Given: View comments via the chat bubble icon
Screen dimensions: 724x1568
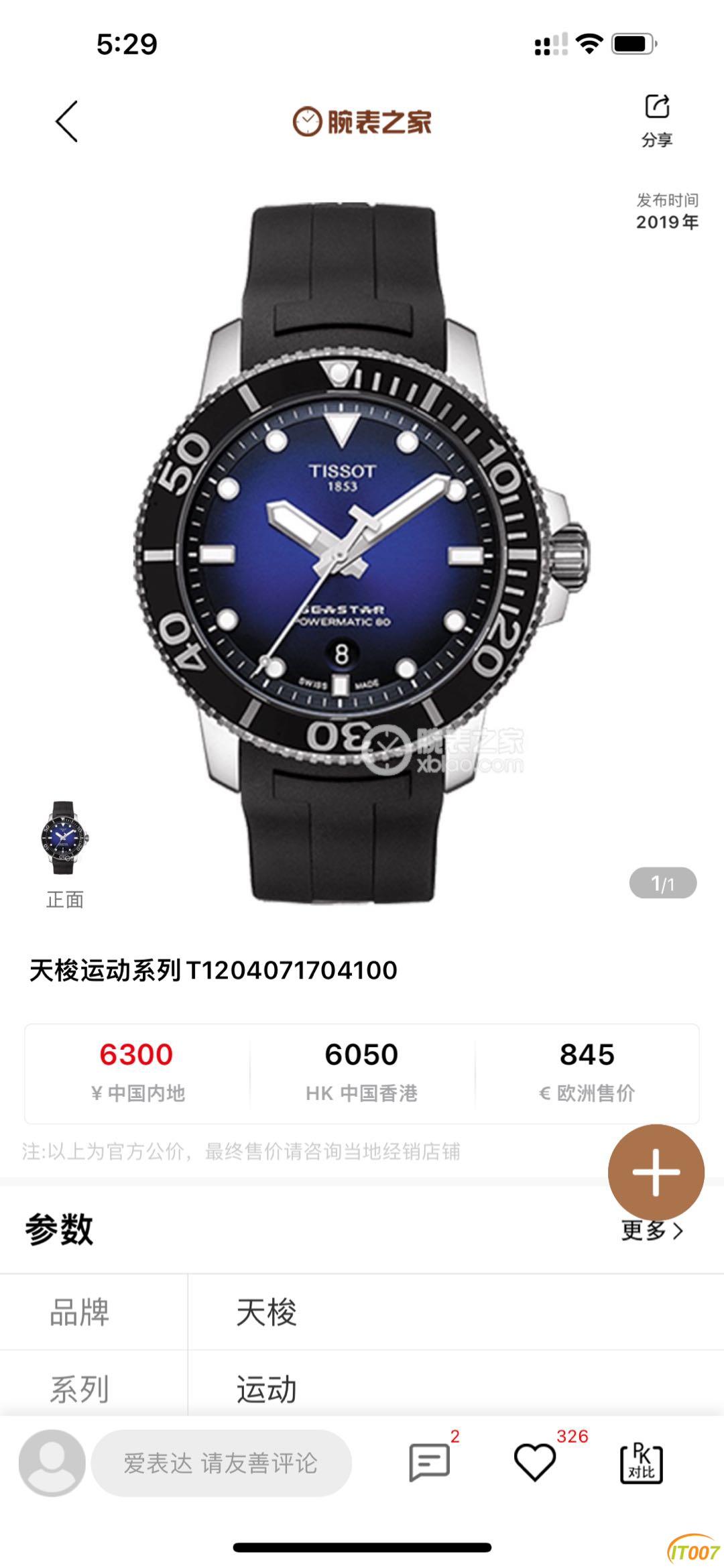Looking at the screenshot, I should point(430,1463).
